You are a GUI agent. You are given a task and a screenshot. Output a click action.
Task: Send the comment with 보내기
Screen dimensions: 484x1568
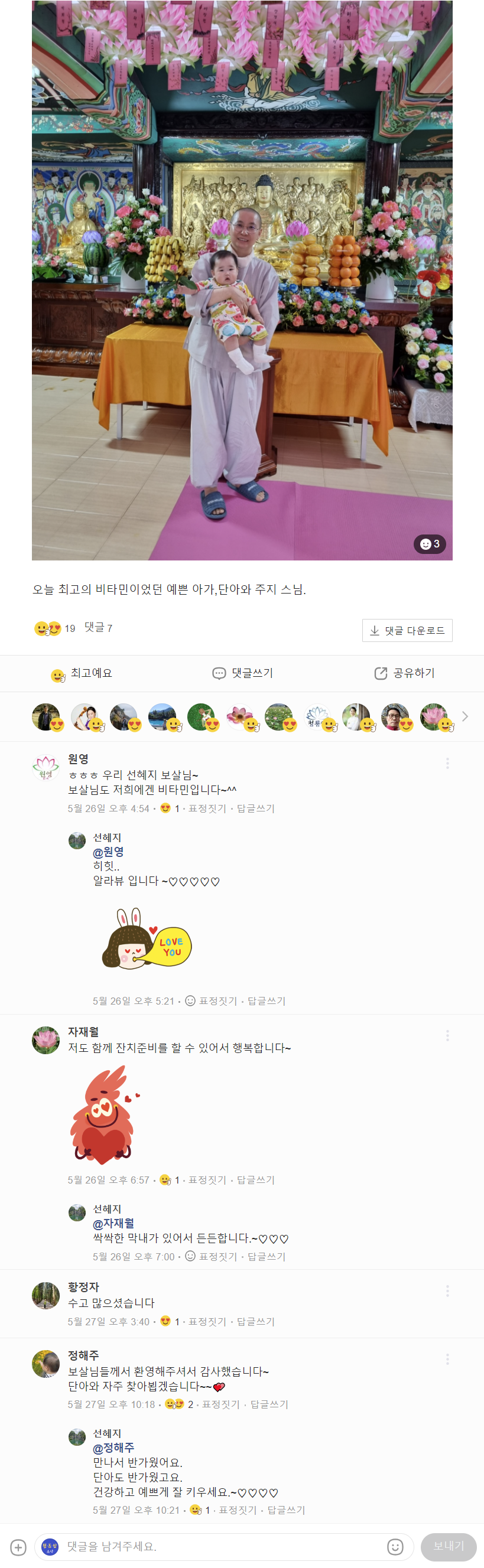pos(448,1546)
